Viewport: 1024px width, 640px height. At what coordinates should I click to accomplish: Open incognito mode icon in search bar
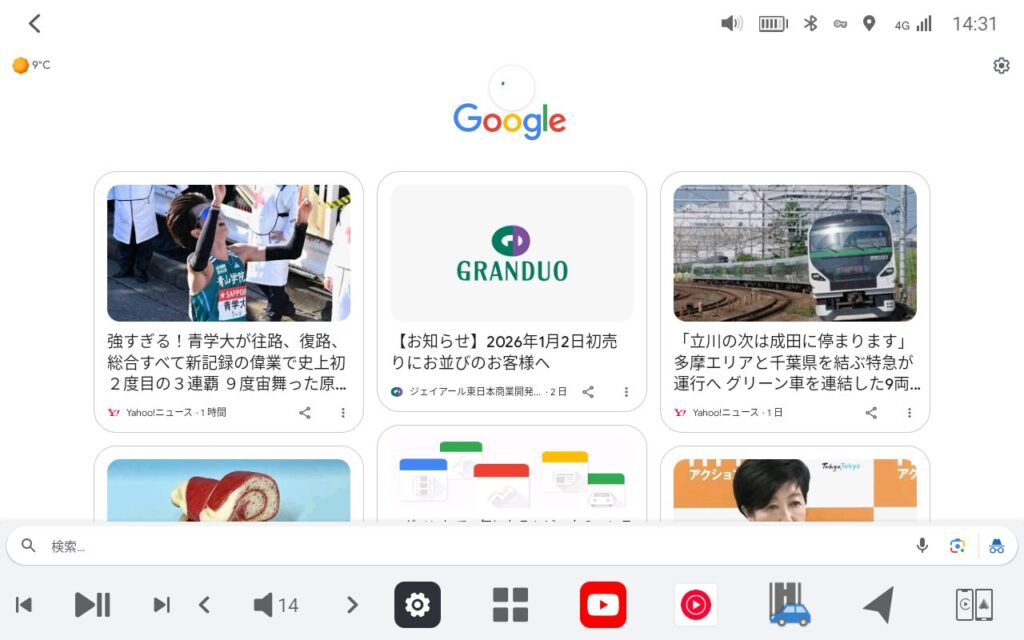coord(996,545)
